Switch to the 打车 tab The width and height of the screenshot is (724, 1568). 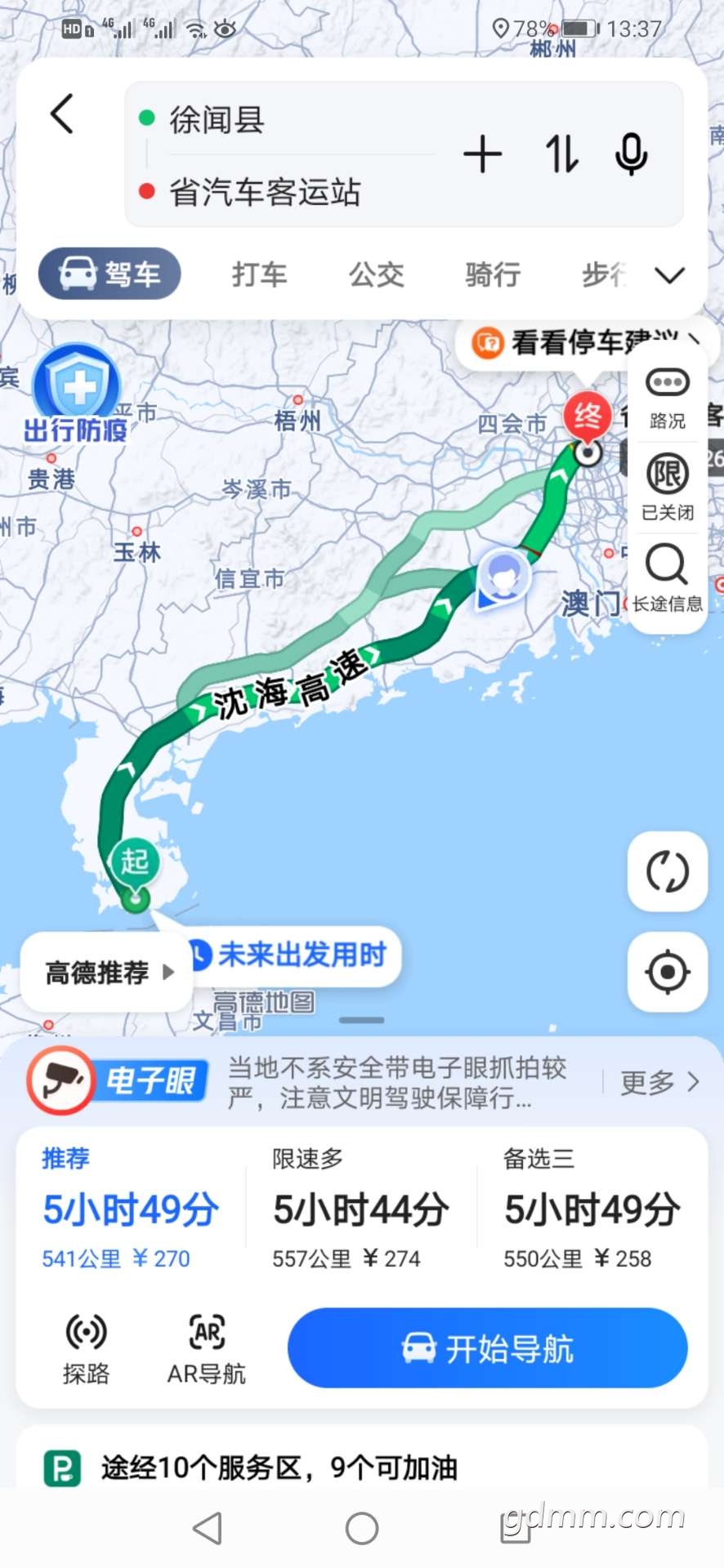[x=259, y=274]
